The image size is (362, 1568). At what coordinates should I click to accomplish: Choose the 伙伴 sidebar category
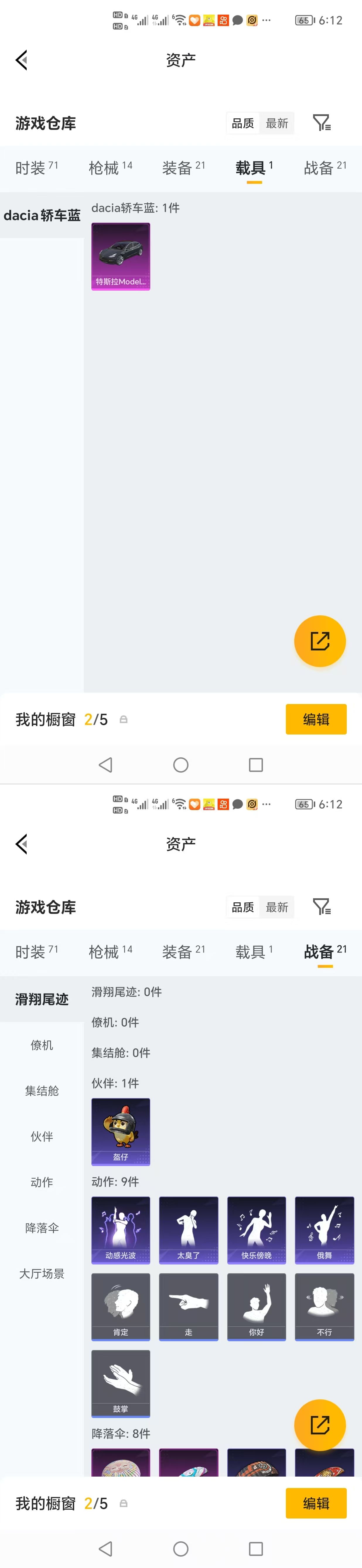(42, 1136)
